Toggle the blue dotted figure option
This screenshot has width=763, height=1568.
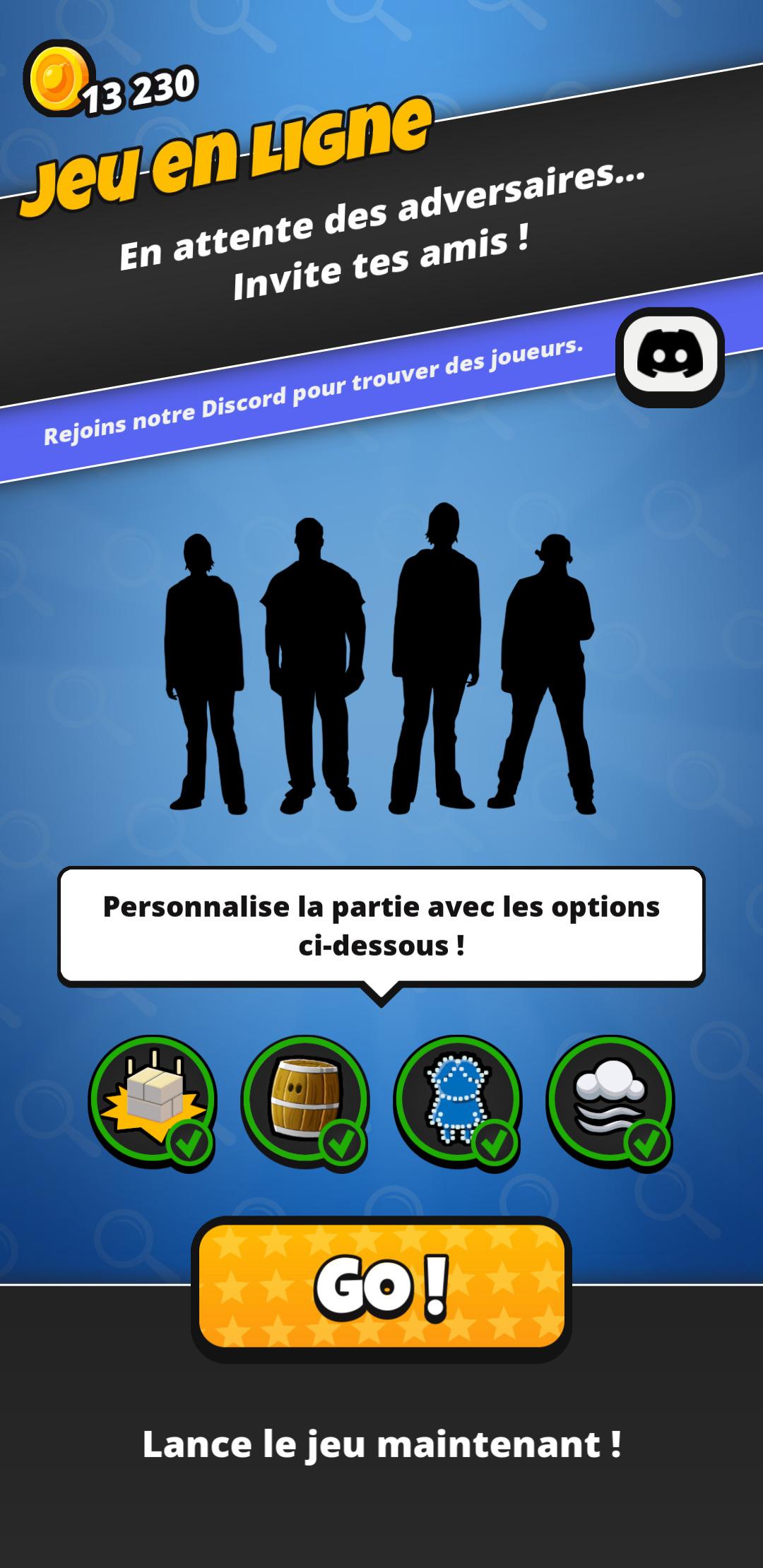458,1099
